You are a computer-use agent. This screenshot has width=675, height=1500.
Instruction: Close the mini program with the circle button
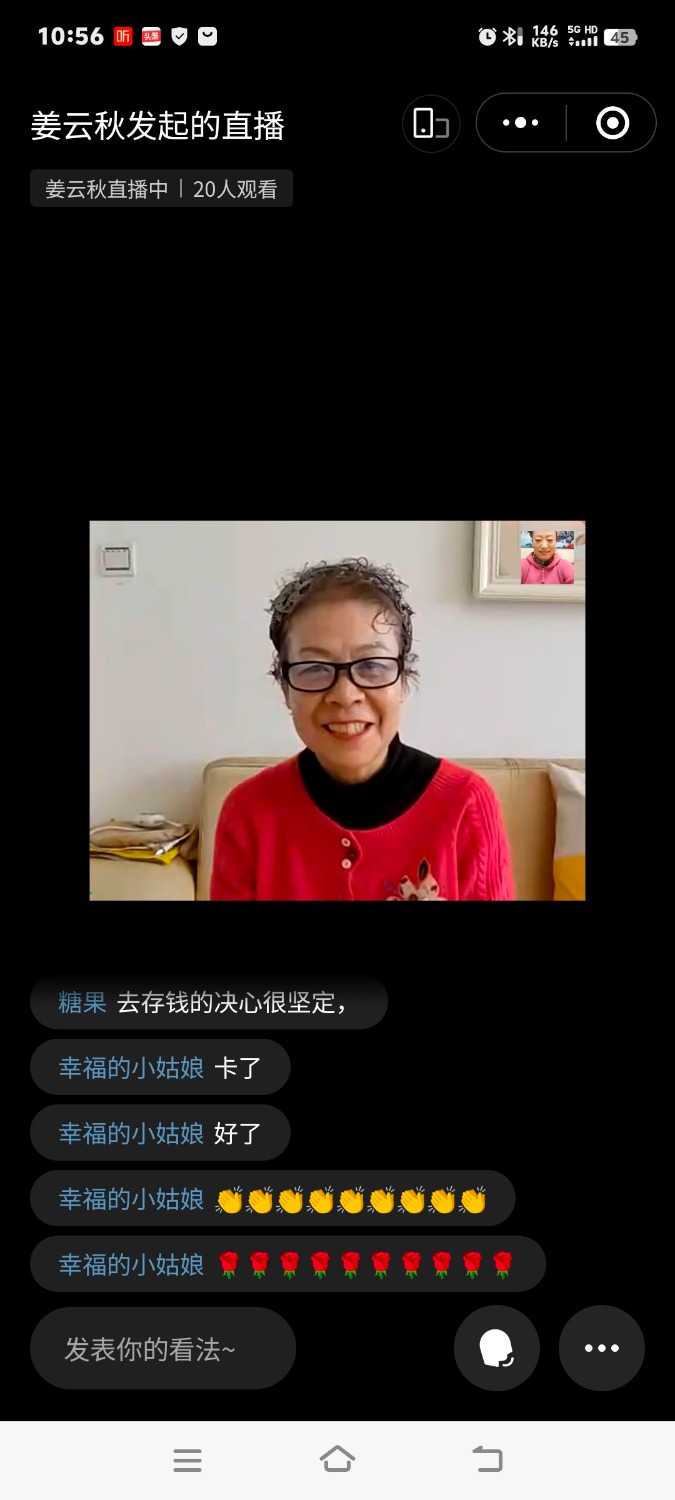[612, 123]
